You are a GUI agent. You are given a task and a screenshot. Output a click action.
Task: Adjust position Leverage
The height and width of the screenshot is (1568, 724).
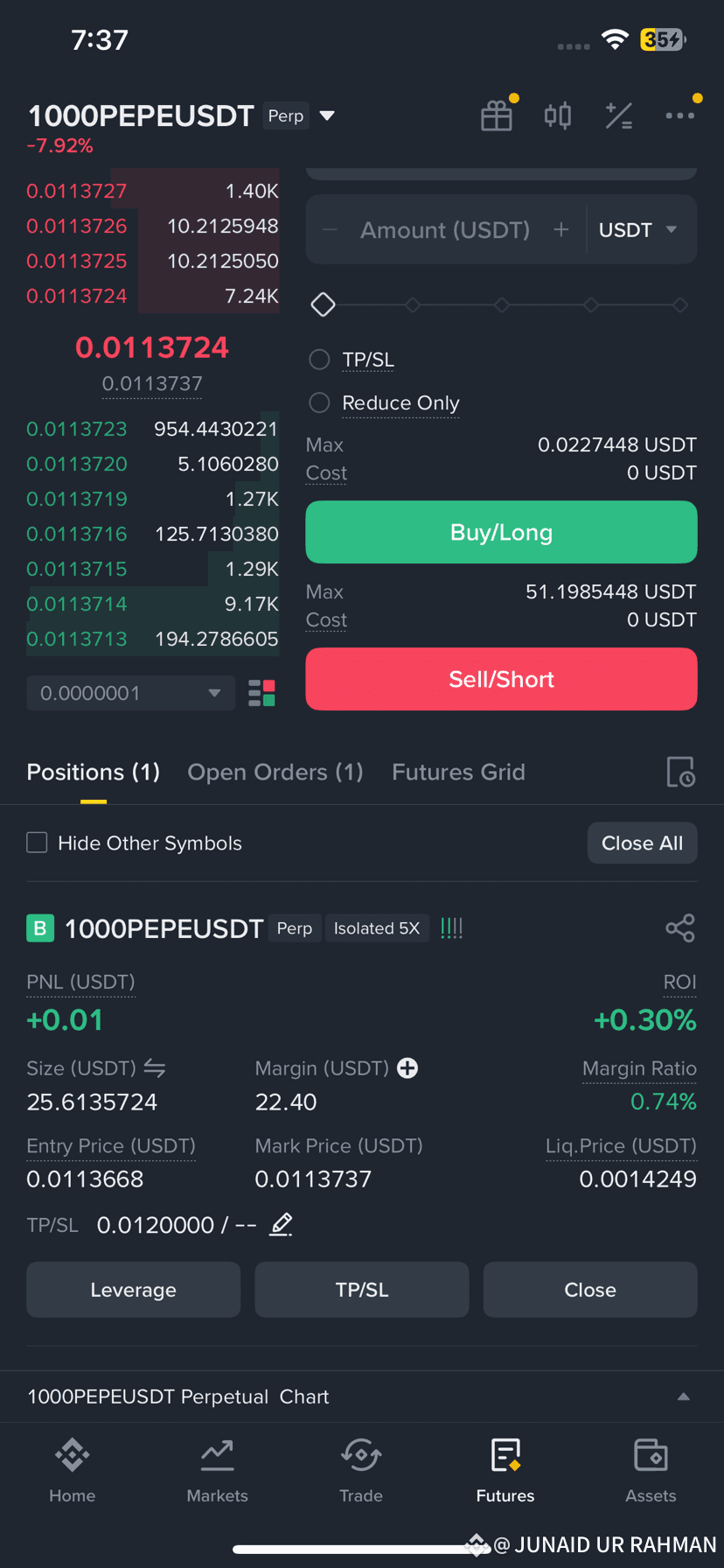coord(133,1290)
